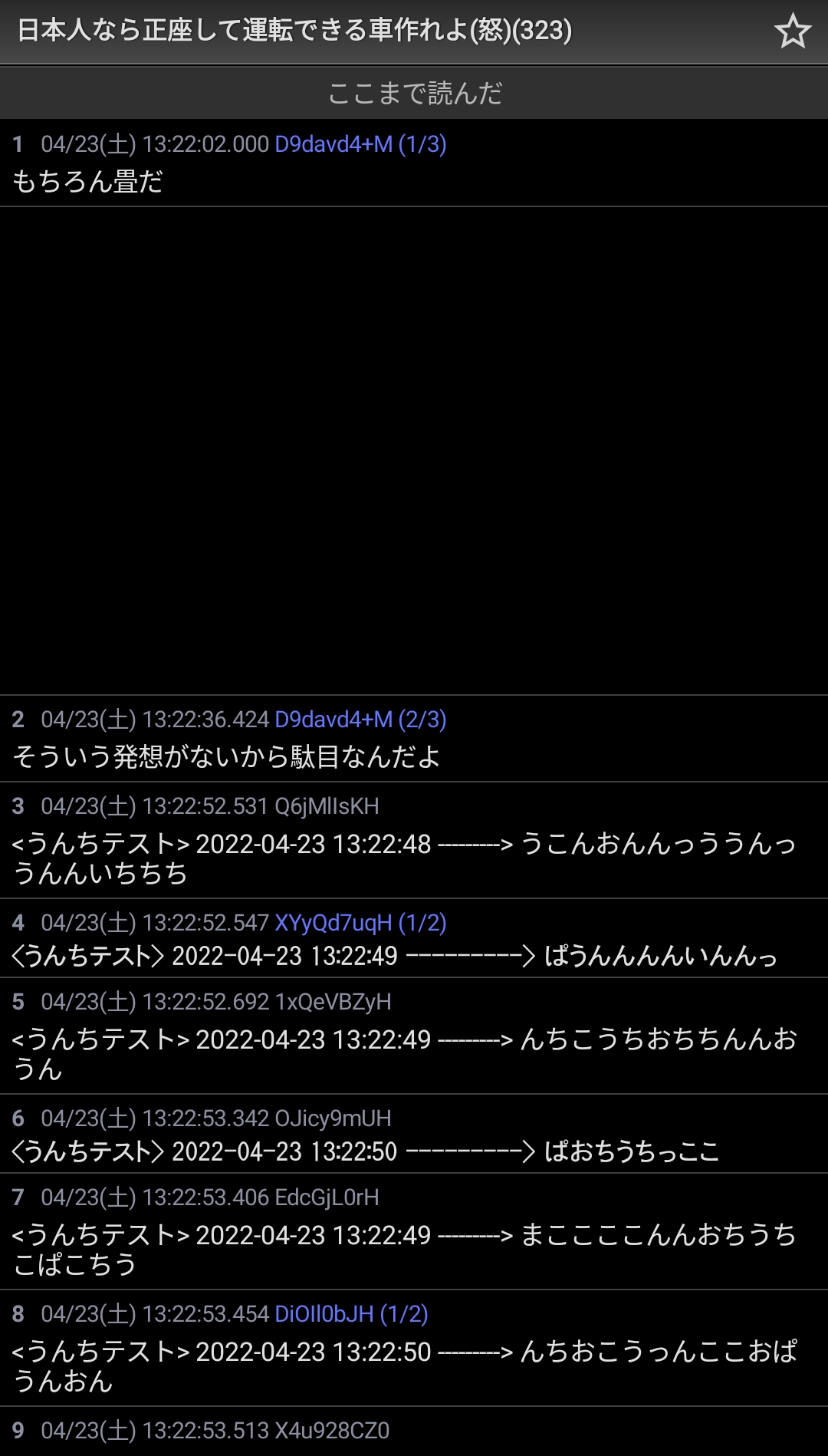Favorite this thread with the star icon
Screen dimensions: 828x1456
pos(792,31)
